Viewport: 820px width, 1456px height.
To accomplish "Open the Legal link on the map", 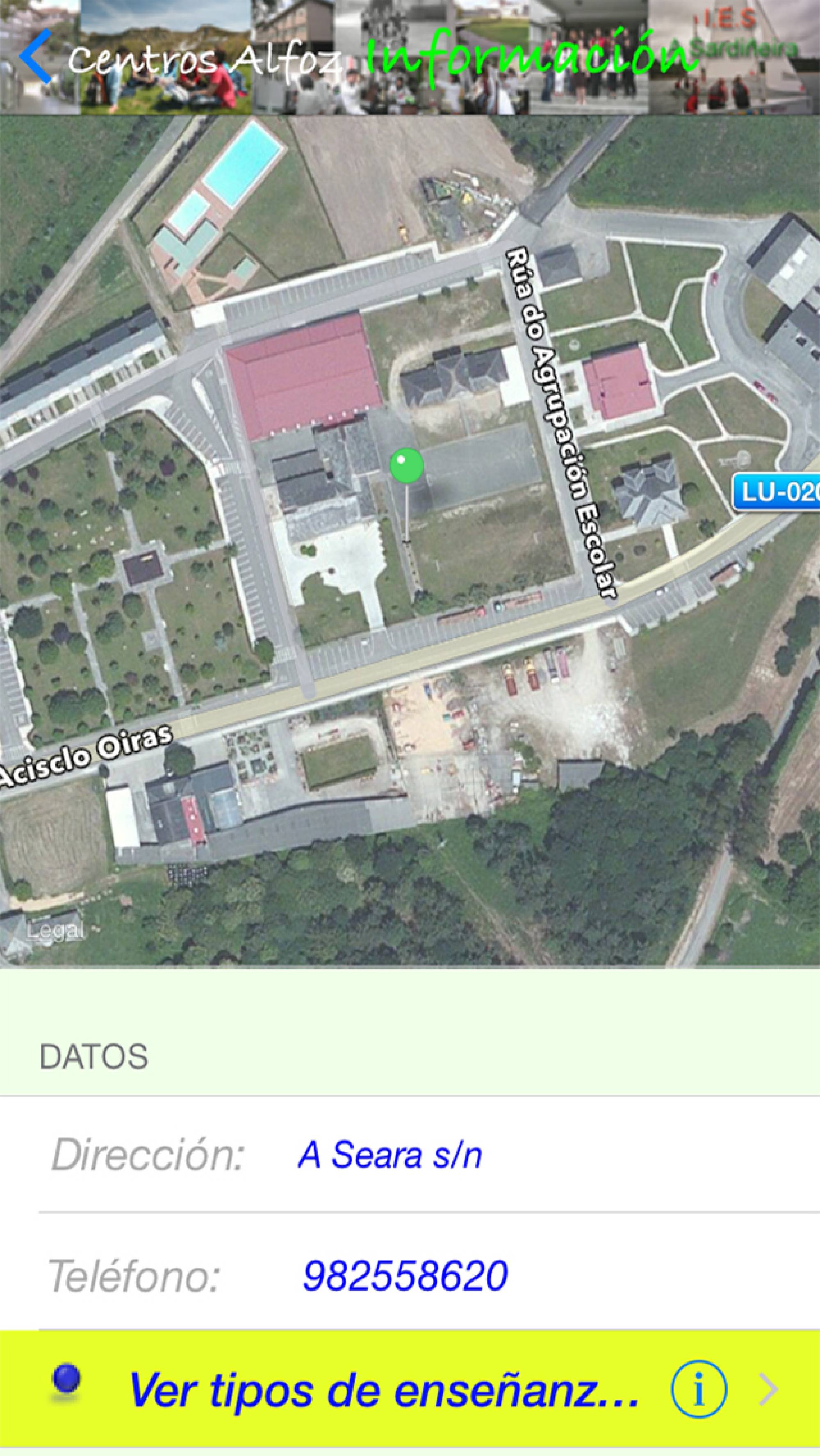I will (x=55, y=930).
